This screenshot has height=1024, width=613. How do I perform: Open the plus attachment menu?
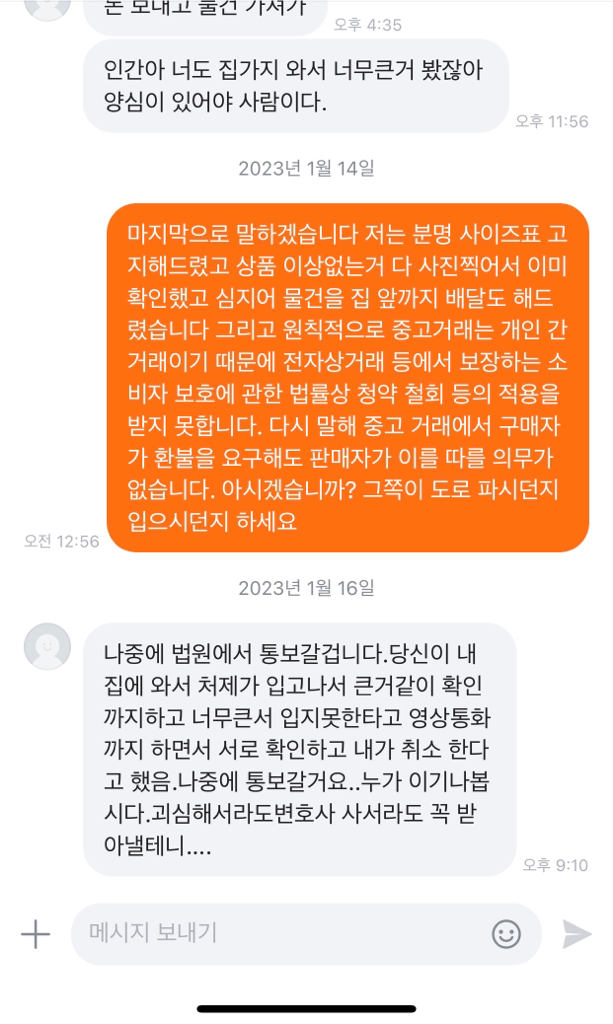35,934
